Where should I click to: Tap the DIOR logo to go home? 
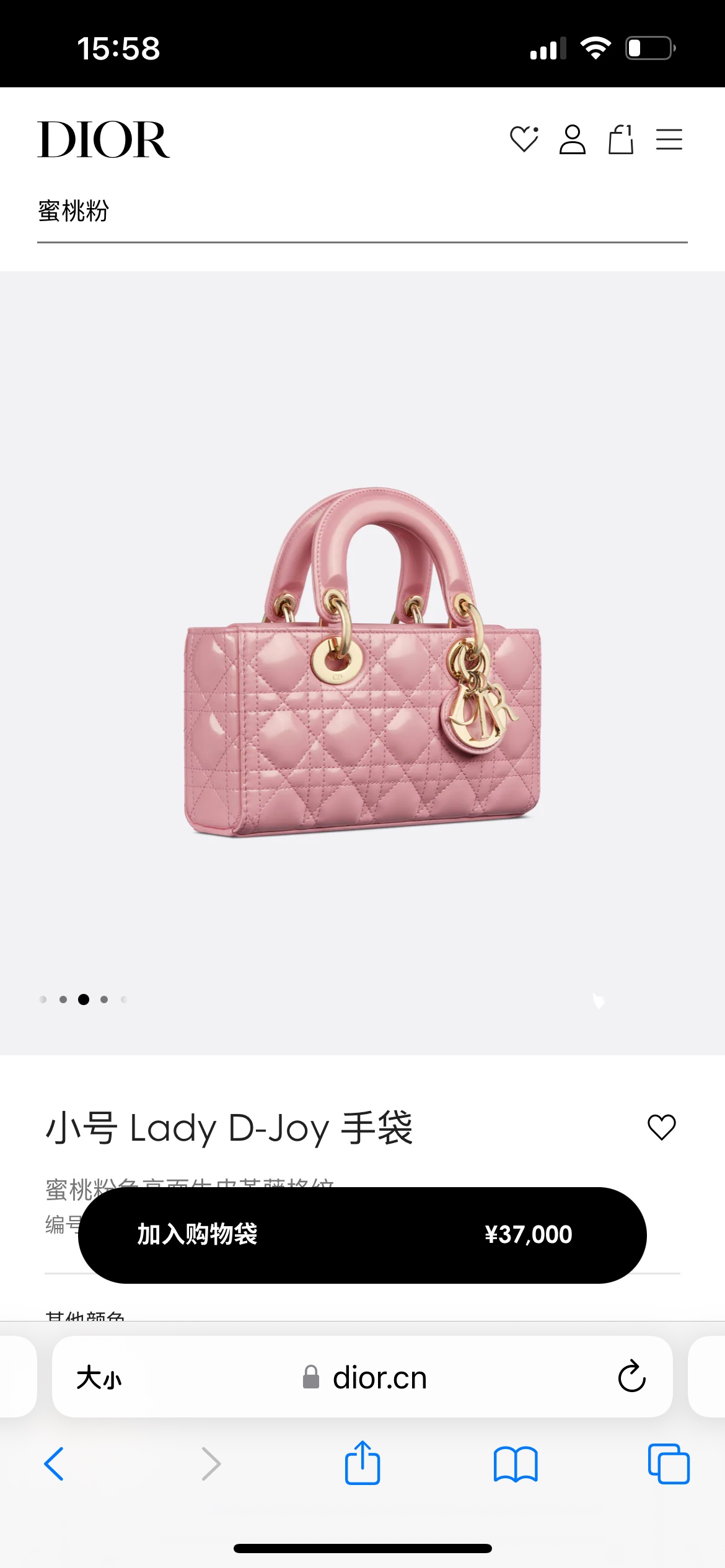coord(103,139)
